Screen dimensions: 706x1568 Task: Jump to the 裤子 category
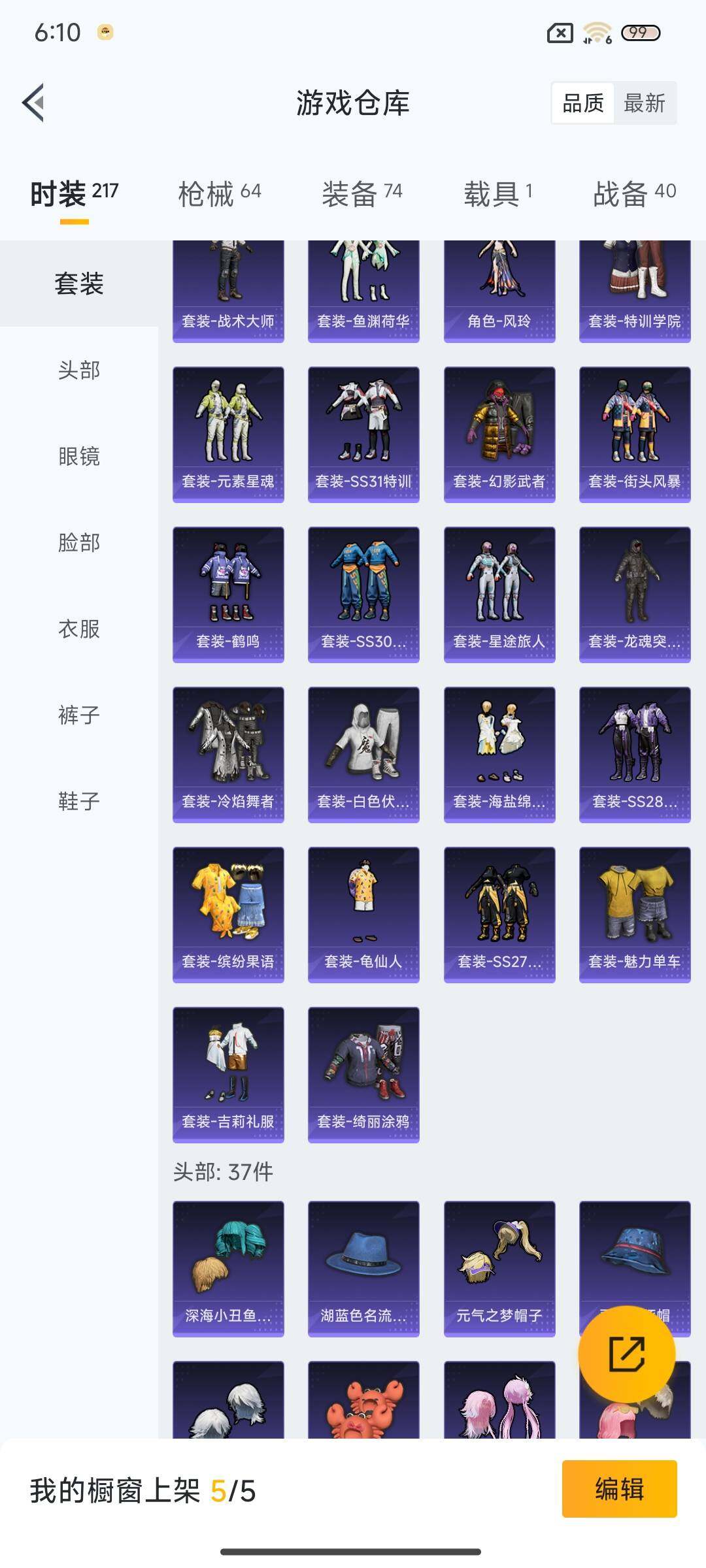[x=79, y=715]
